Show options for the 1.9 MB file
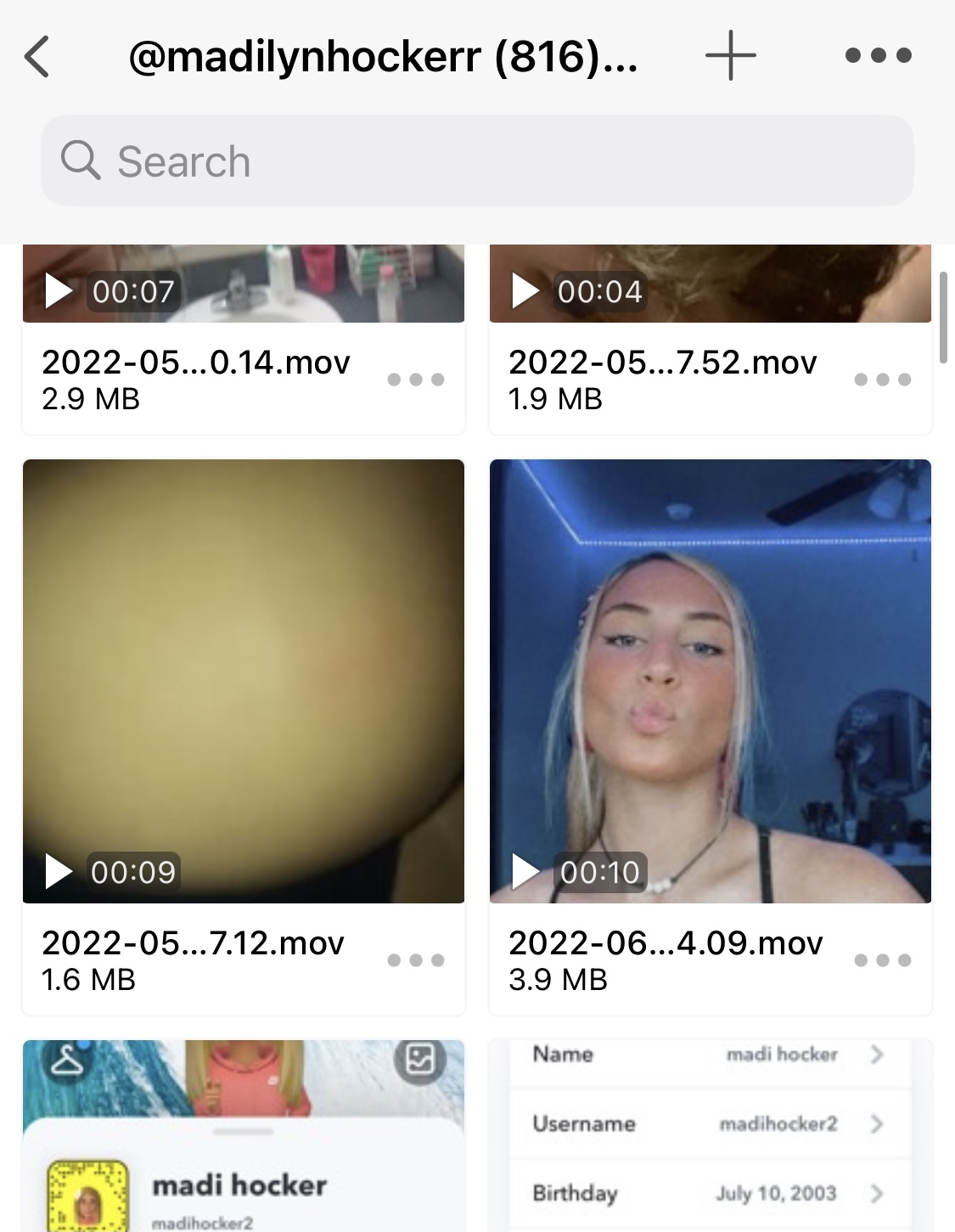This screenshot has width=955, height=1232. [x=883, y=380]
